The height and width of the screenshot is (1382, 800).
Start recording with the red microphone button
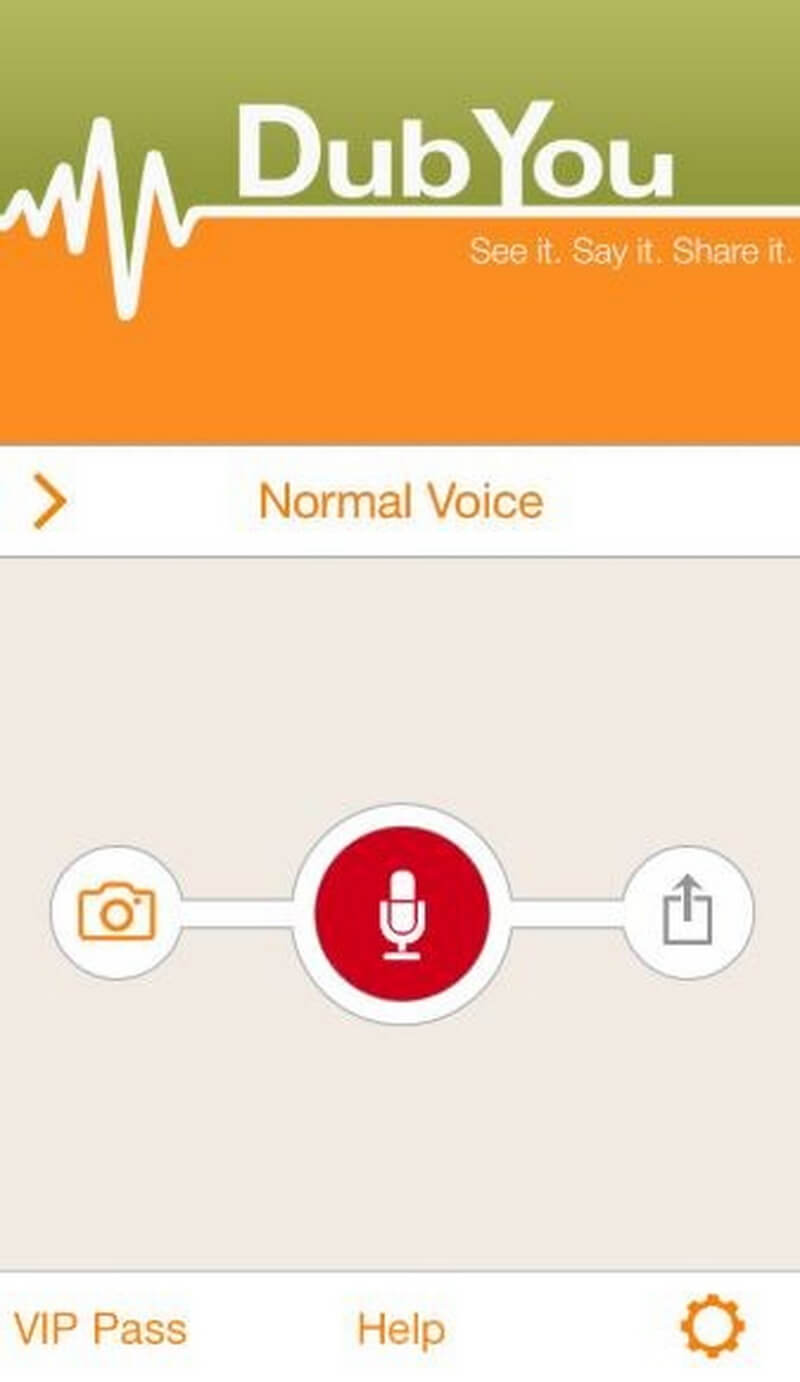(x=402, y=914)
